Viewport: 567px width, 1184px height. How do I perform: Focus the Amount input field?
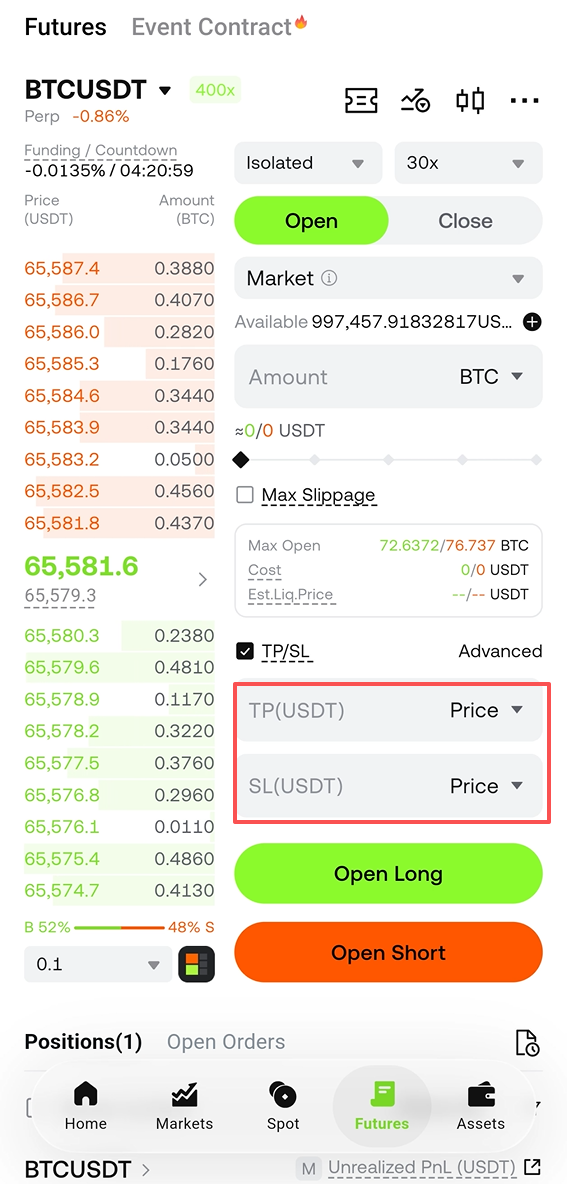pyautogui.click(x=388, y=377)
